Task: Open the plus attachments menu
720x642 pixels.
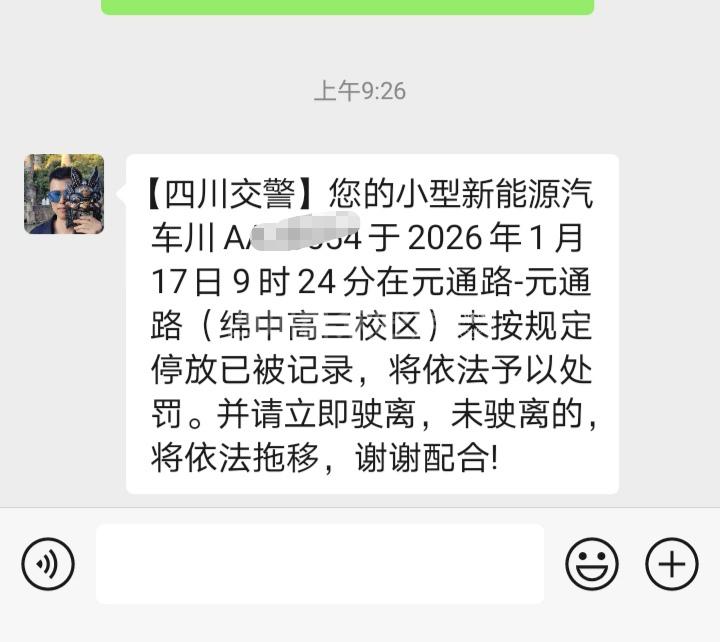Action: 672,564
